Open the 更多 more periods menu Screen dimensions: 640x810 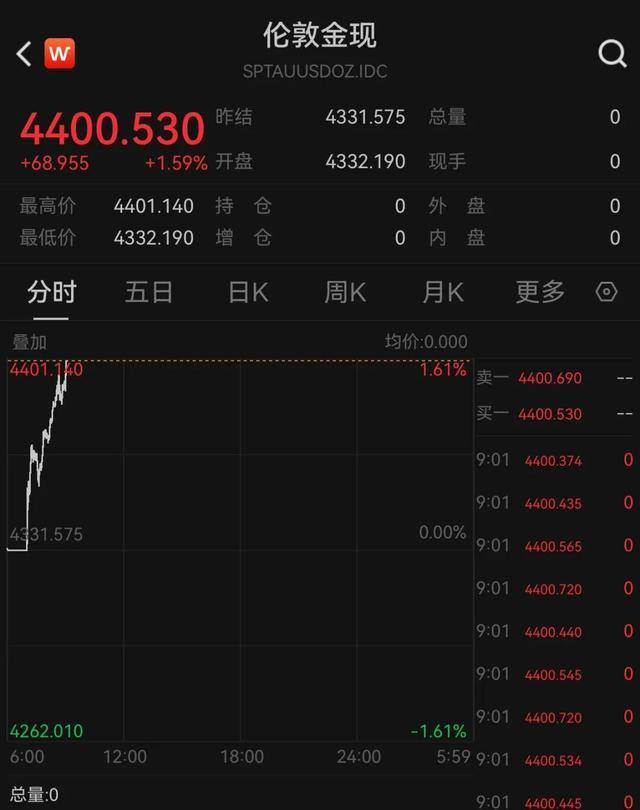pyautogui.click(x=540, y=292)
